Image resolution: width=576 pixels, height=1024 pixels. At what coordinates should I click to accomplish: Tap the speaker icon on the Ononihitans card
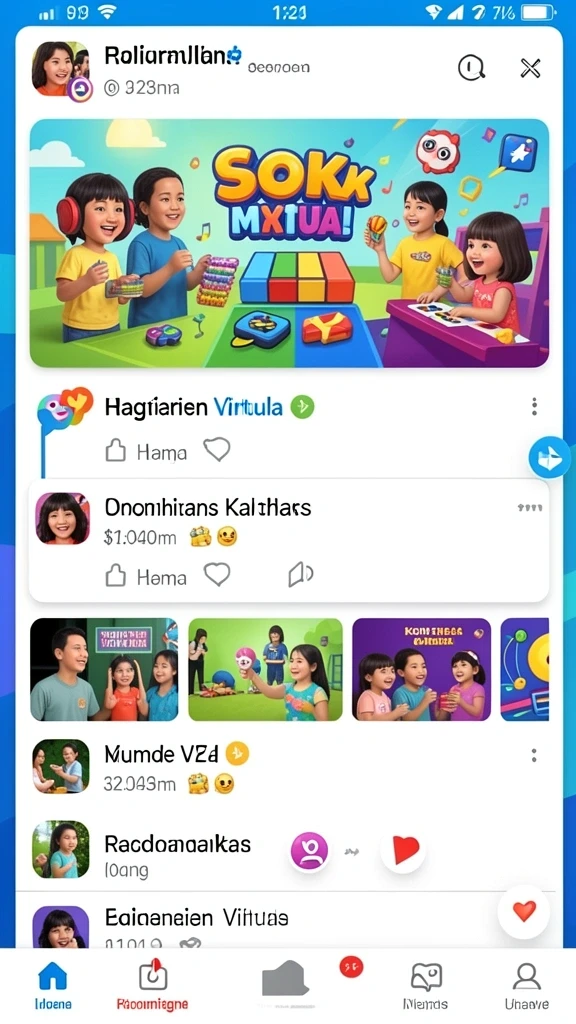[x=300, y=575]
